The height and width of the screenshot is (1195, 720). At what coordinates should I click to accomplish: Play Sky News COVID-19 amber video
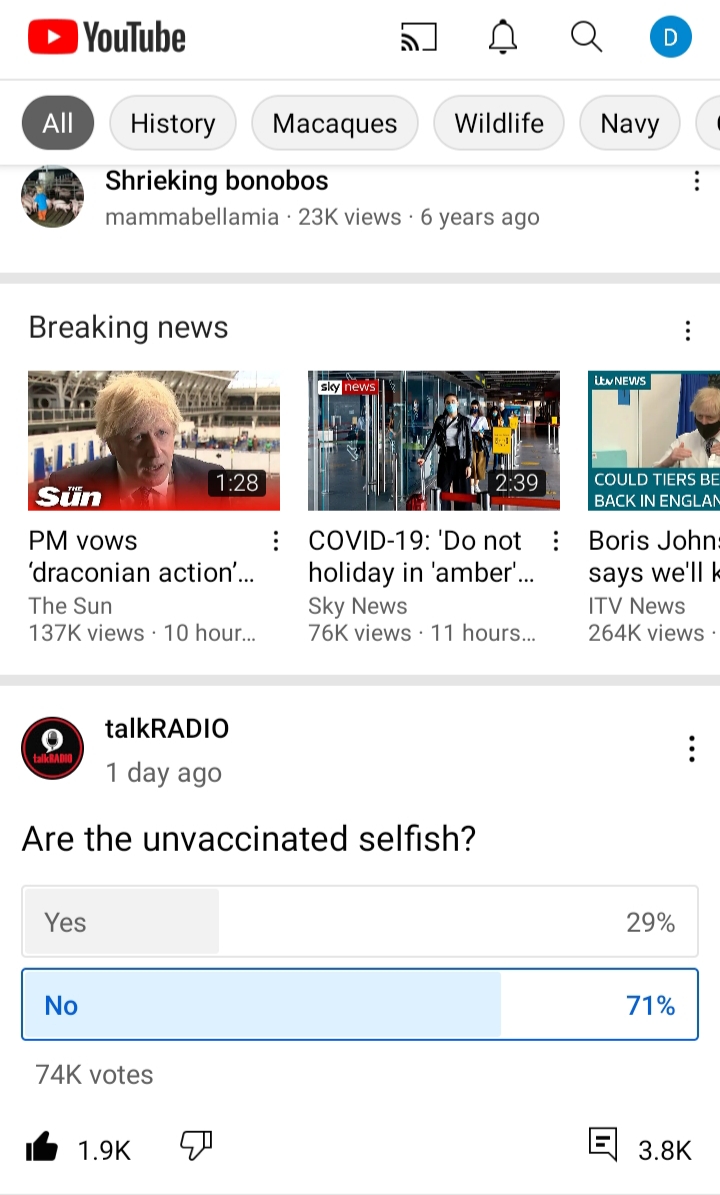tap(434, 441)
